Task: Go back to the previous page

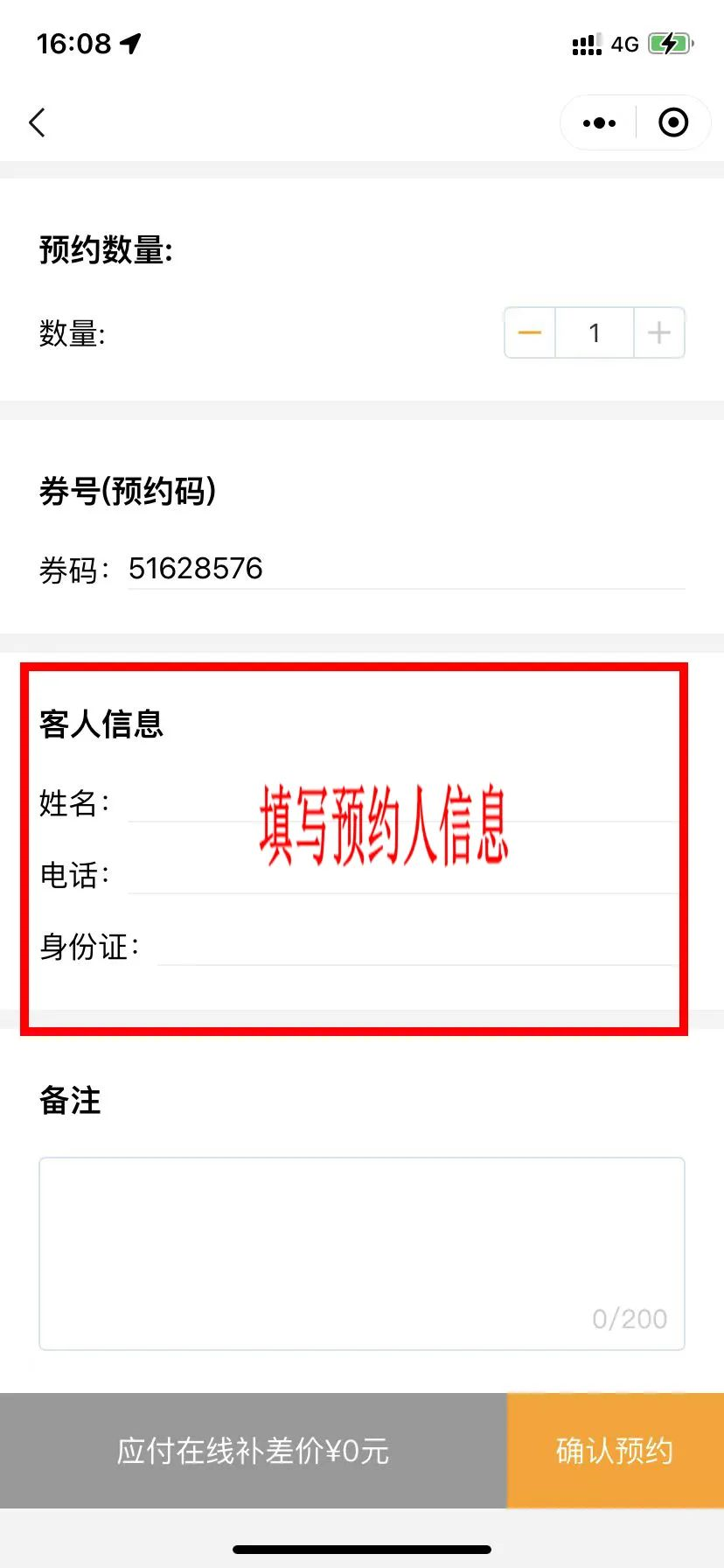Action: coord(37,122)
